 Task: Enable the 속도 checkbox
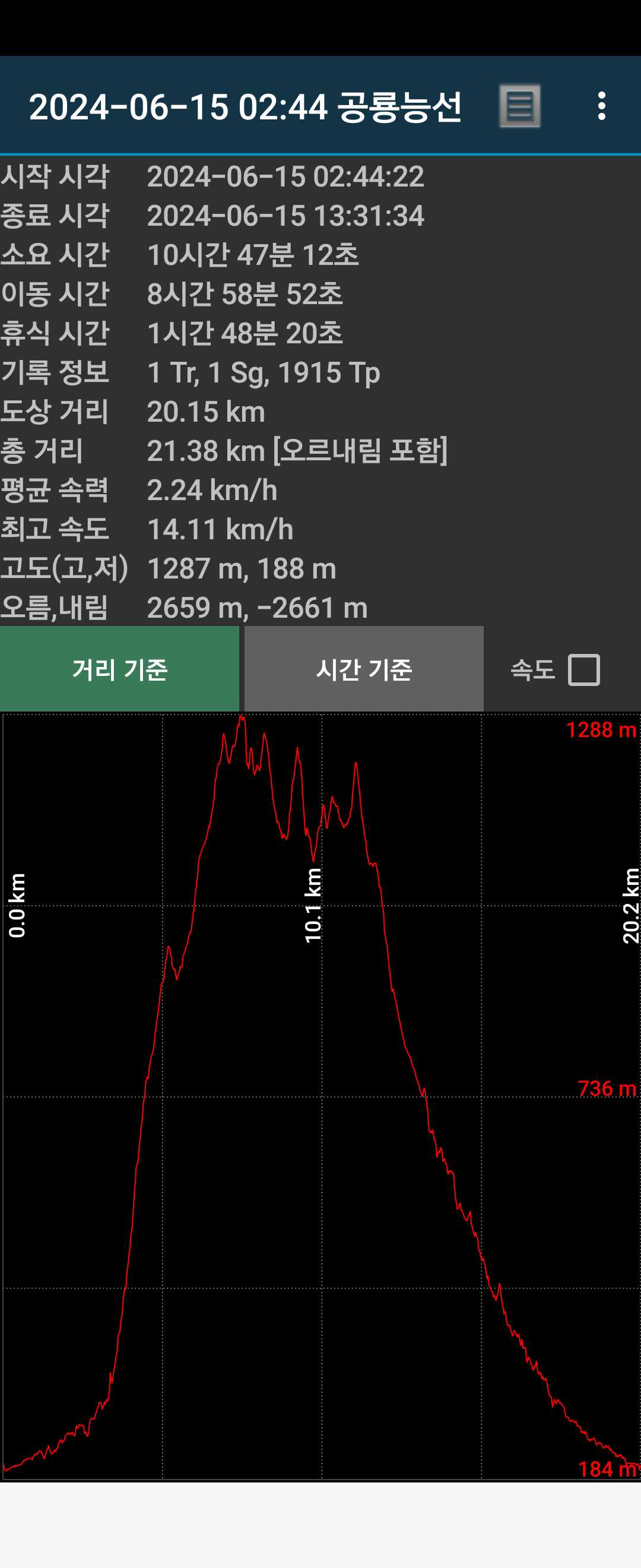pyautogui.click(x=583, y=669)
